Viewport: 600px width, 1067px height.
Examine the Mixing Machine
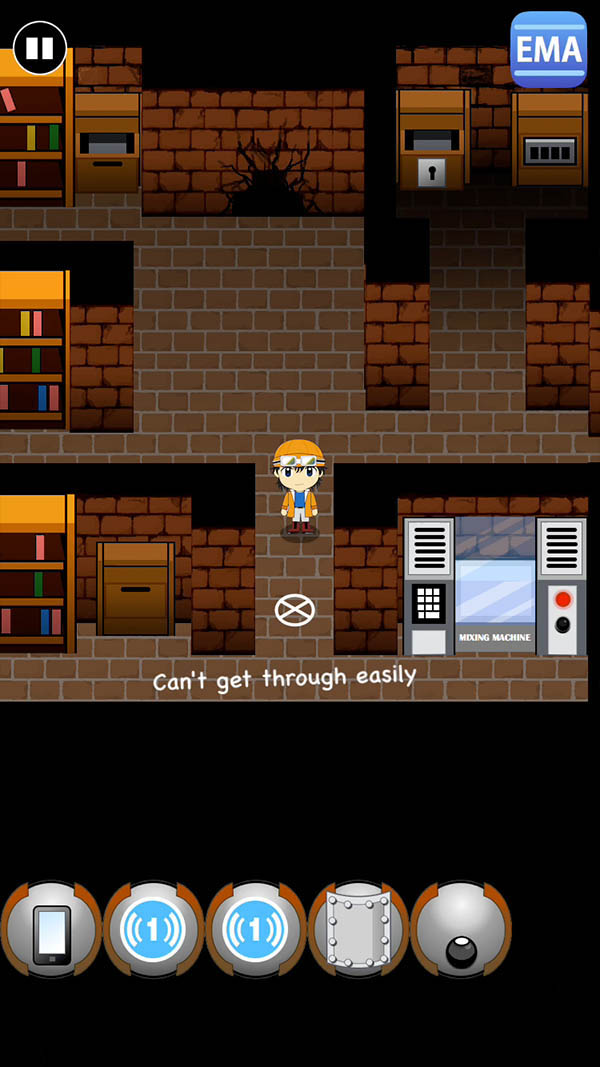(x=495, y=587)
